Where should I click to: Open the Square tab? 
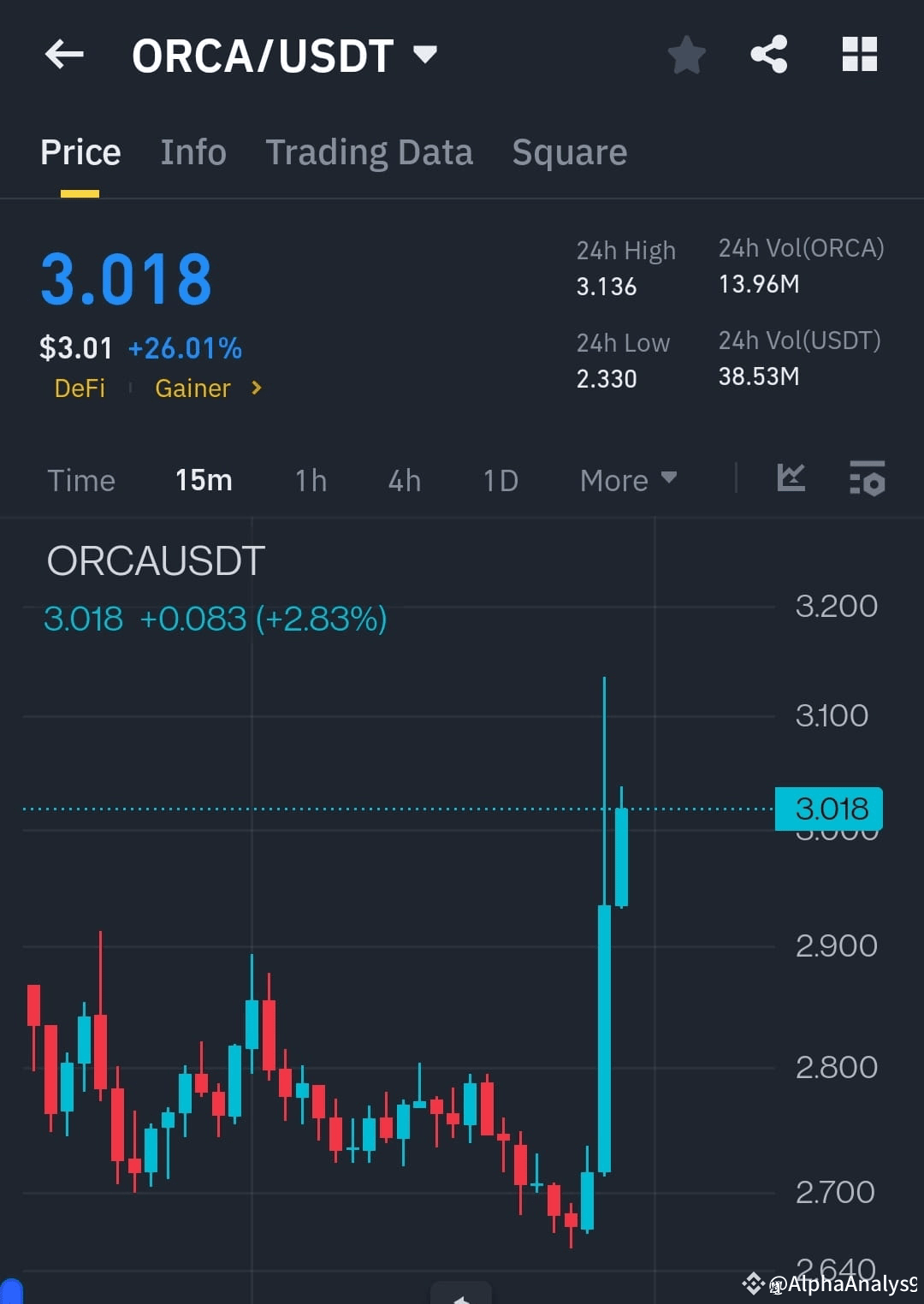click(x=569, y=151)
